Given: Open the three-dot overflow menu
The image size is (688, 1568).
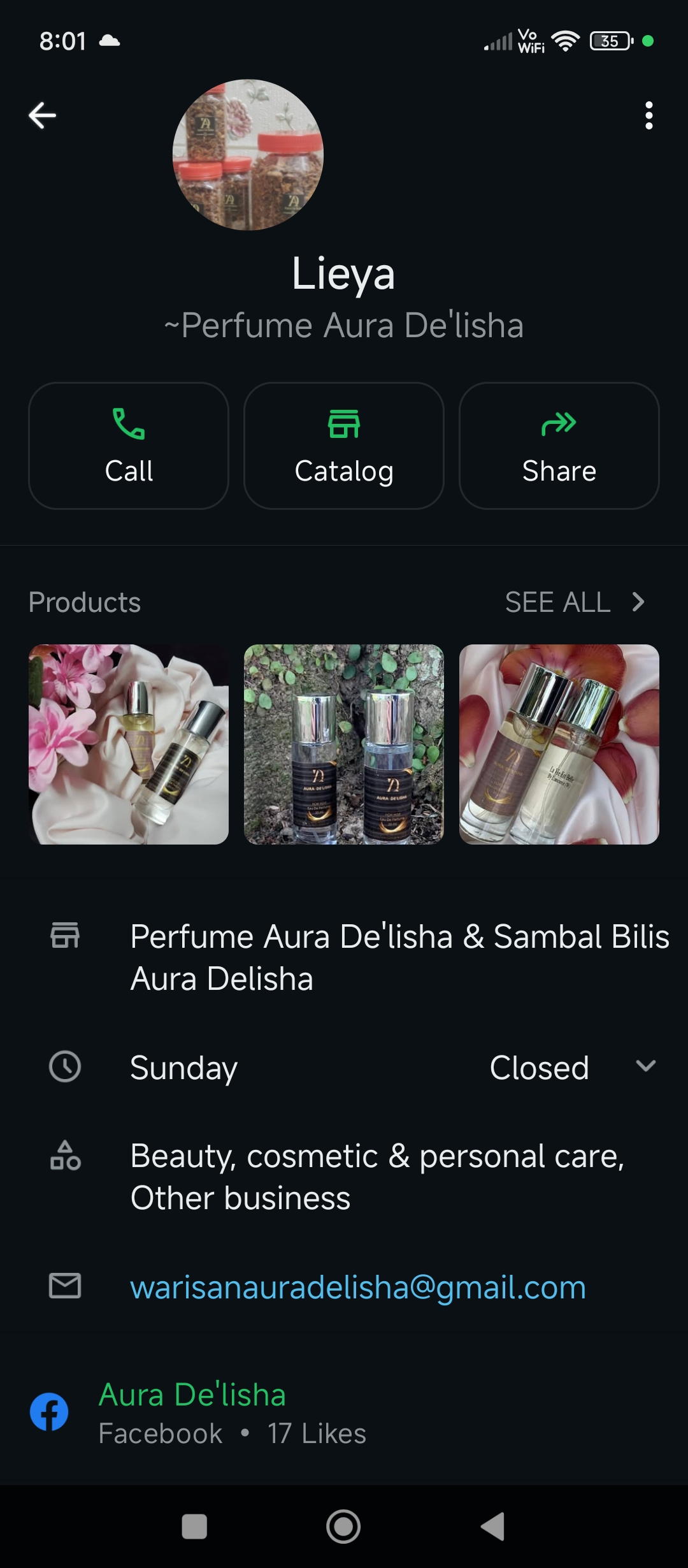Looking at the screenshot, I should 649,115.
